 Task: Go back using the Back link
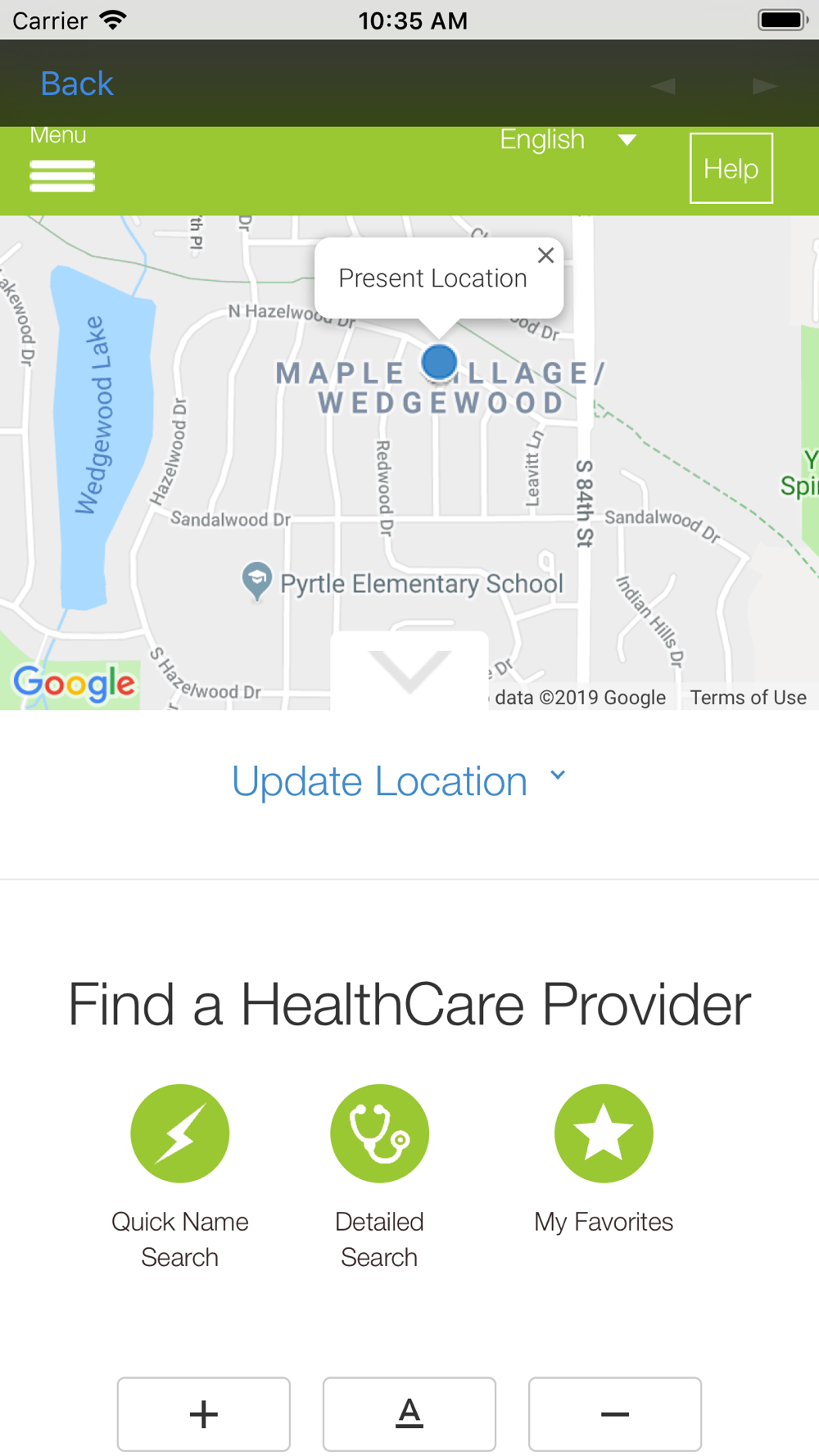click(77, 84)
